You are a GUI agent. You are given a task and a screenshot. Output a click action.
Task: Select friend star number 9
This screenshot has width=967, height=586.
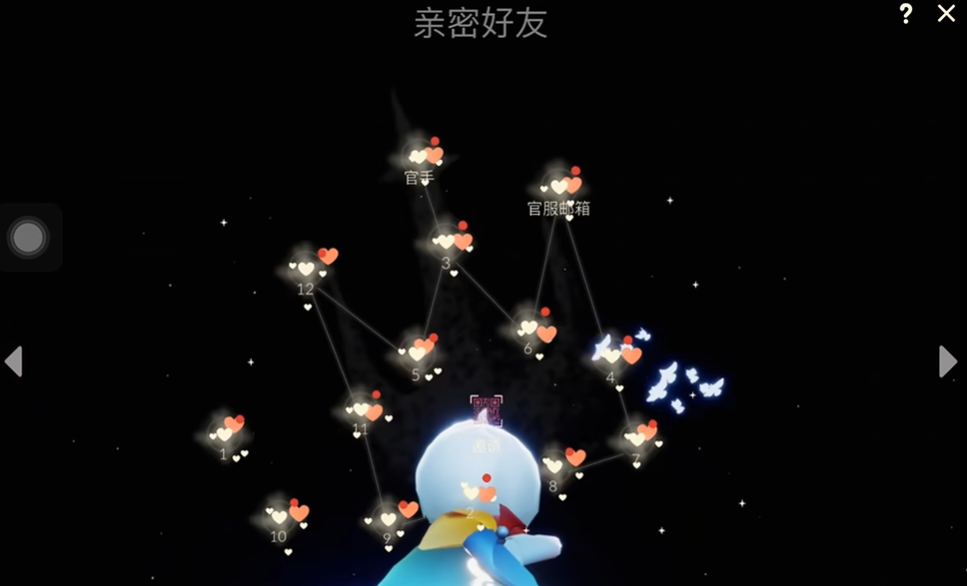389,518
